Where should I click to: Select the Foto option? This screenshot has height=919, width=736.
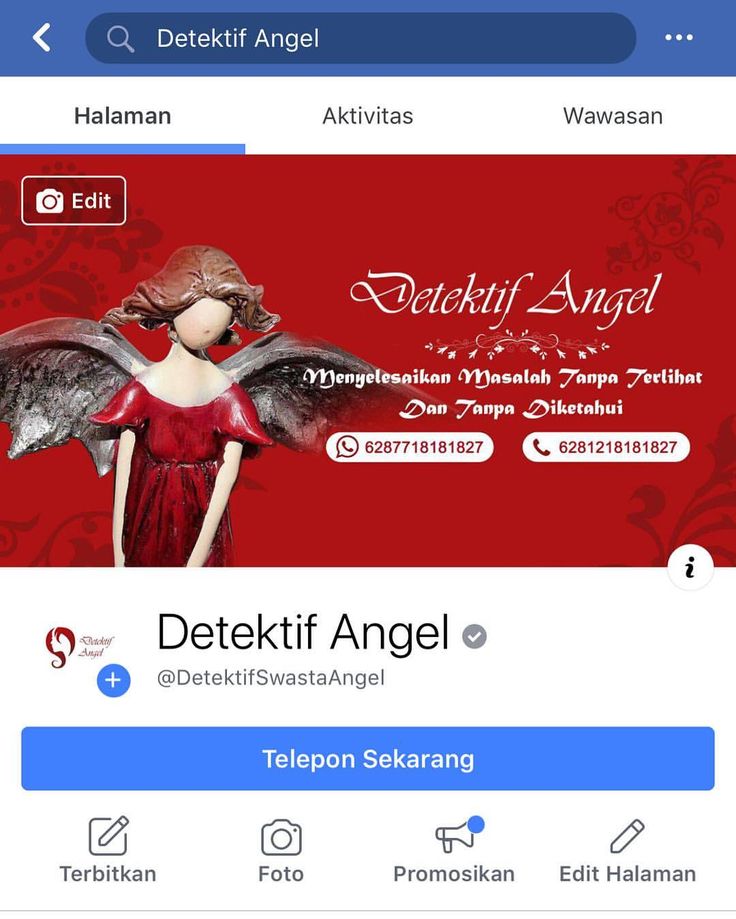(x=281, y=851)
